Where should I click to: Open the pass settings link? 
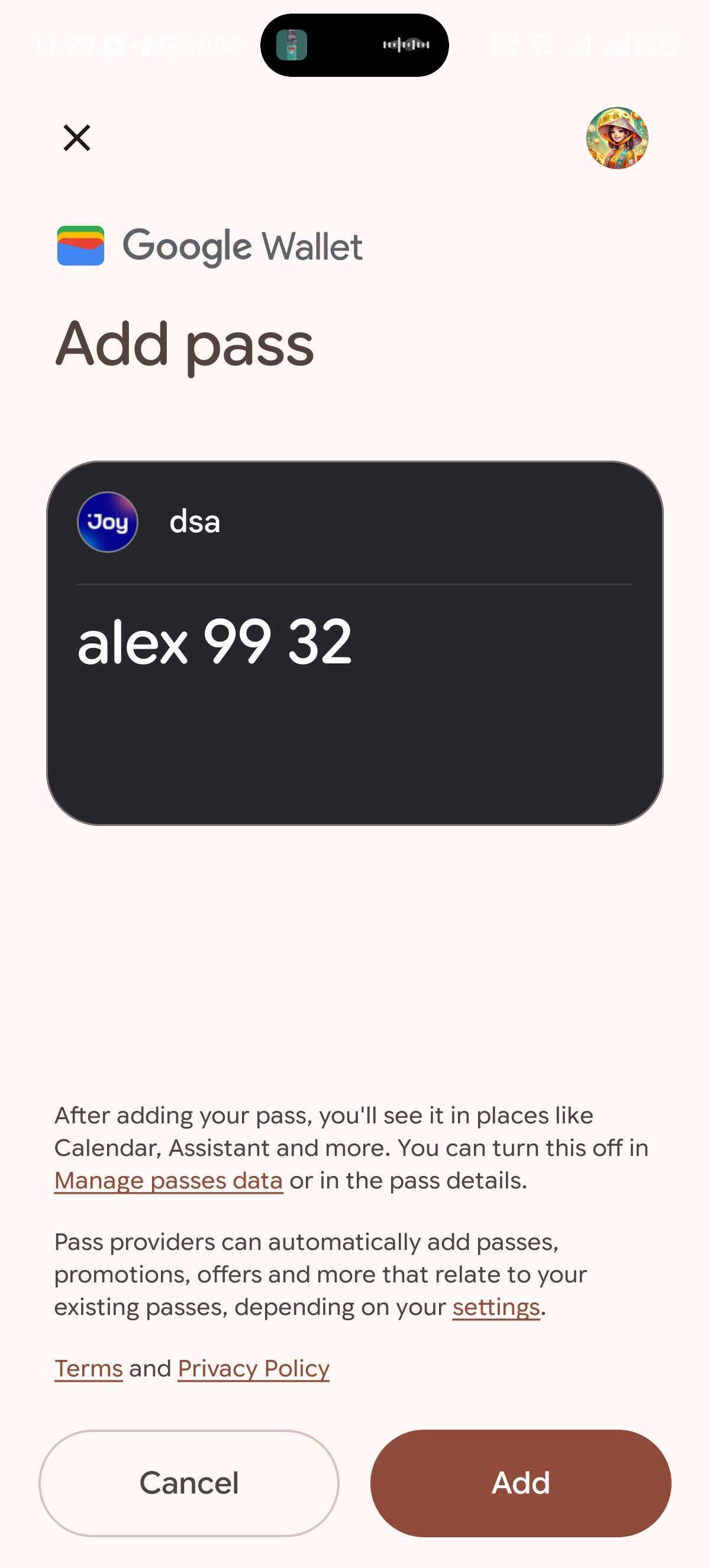pos(496,1307)
